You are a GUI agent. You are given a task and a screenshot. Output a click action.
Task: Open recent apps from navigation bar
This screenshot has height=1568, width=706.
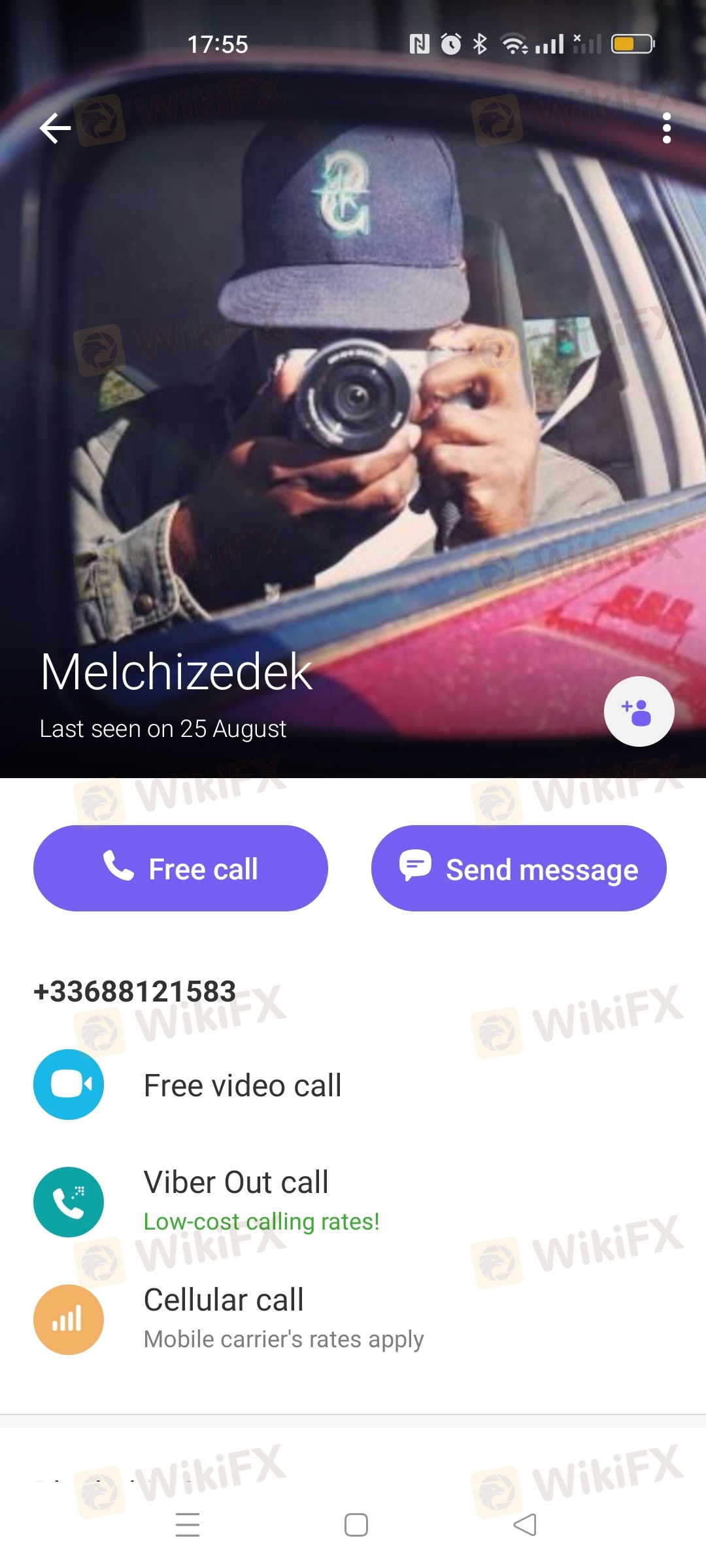(x=188, y=1525)
